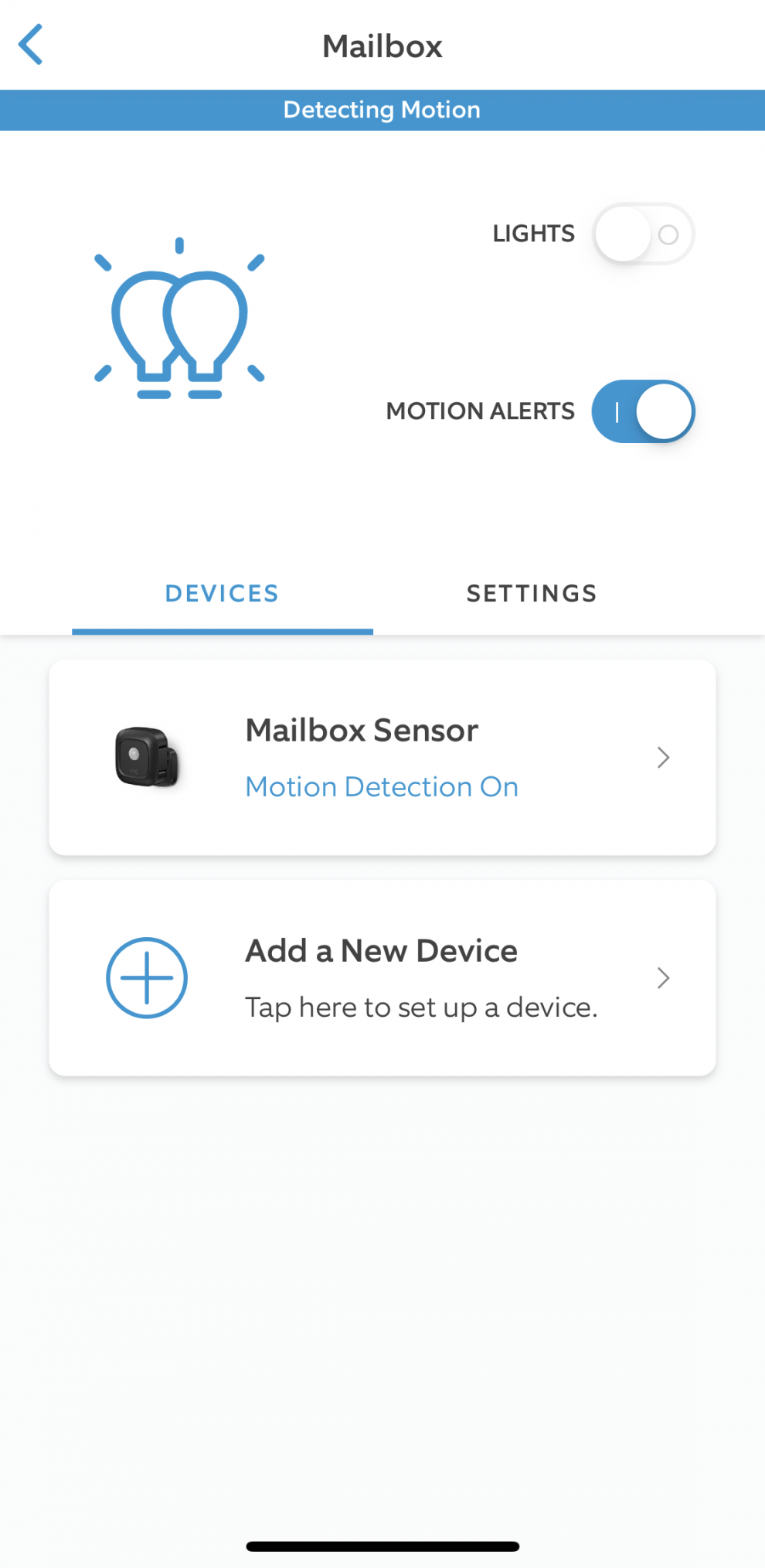765x1568 pixels.
Task: Toggle LIGHTS off then confirm state
Action: point(644,234)
